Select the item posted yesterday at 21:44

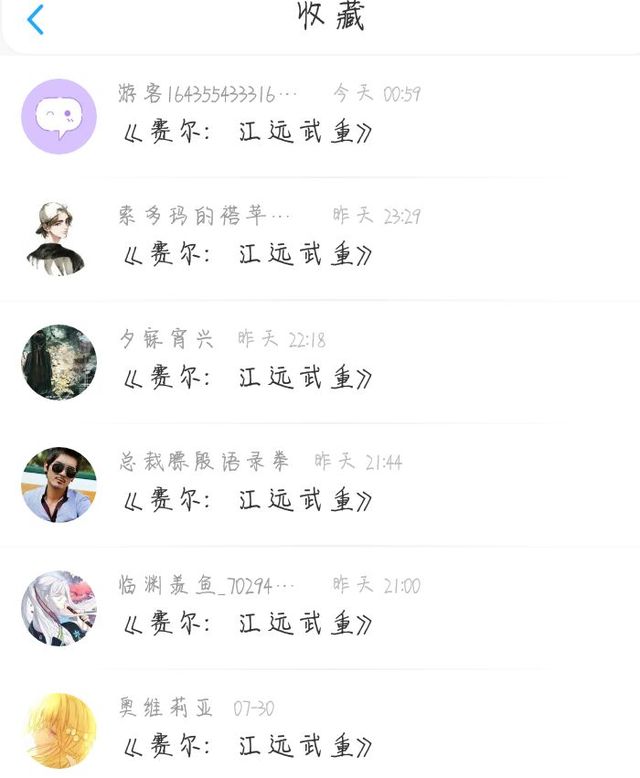click(248, 500)
